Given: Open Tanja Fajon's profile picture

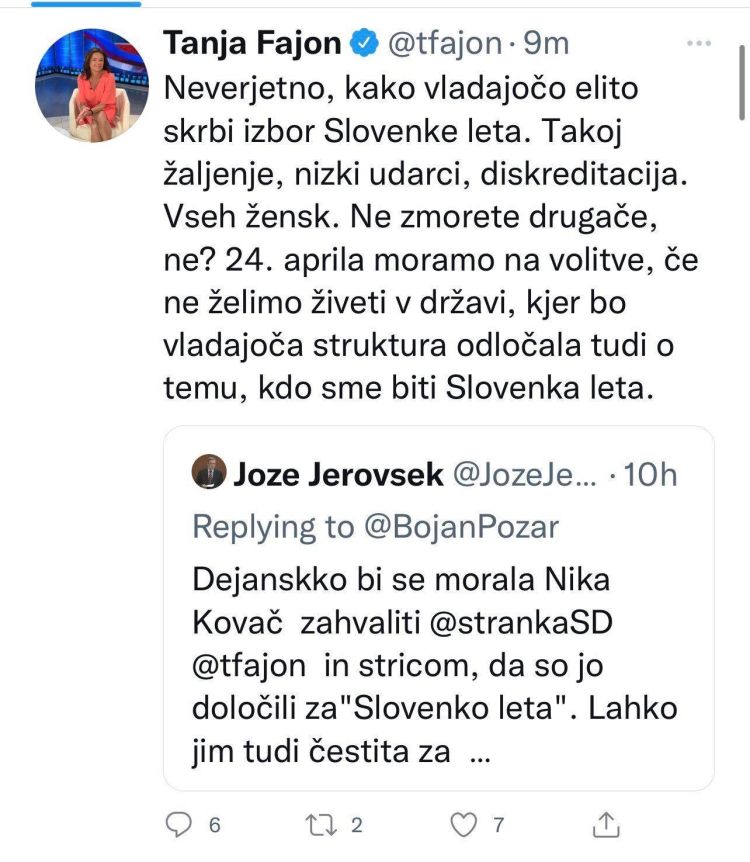Looking at the screenshot, I should pyautogui.click(x=91, y=86).
